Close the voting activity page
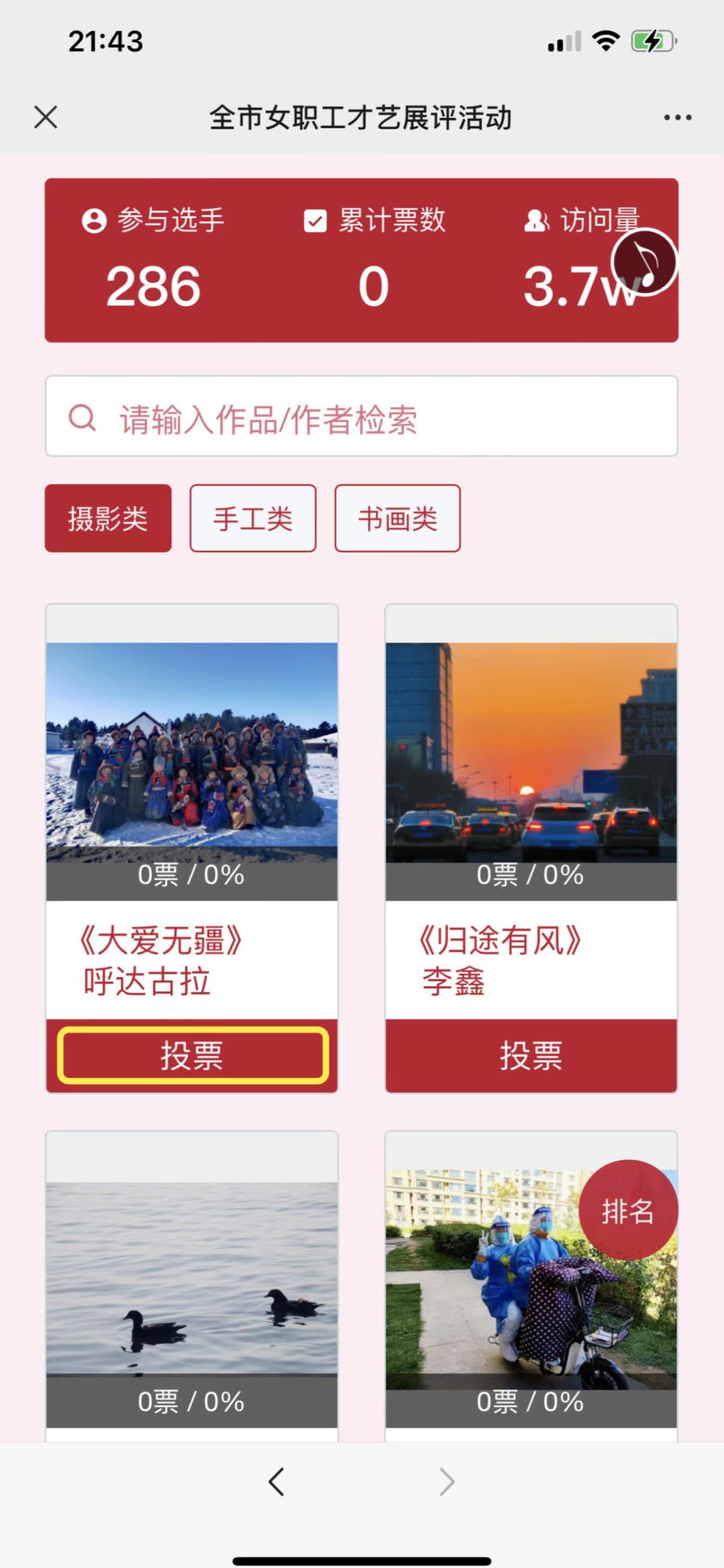The height and width of the screenshot is (1568, 724). [x=46, y=117]
